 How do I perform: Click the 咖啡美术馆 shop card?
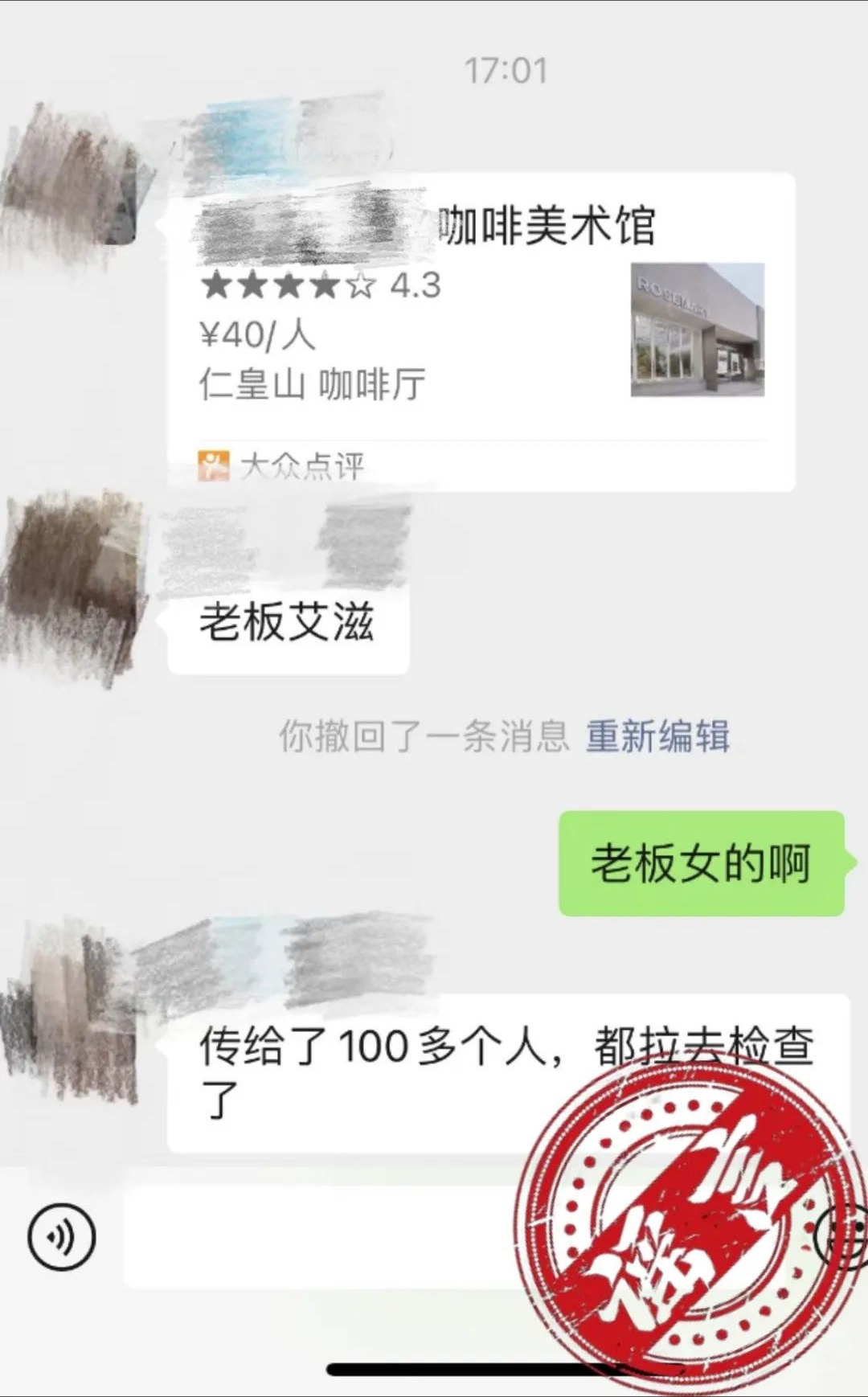[482, 322]
